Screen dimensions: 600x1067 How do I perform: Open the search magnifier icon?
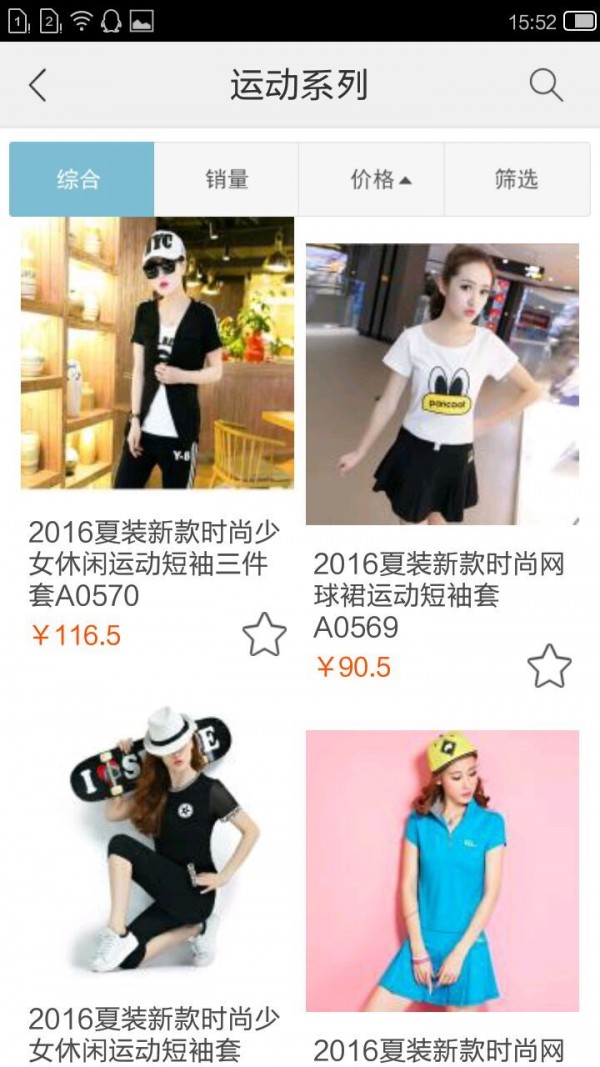(x=546, y=85)
